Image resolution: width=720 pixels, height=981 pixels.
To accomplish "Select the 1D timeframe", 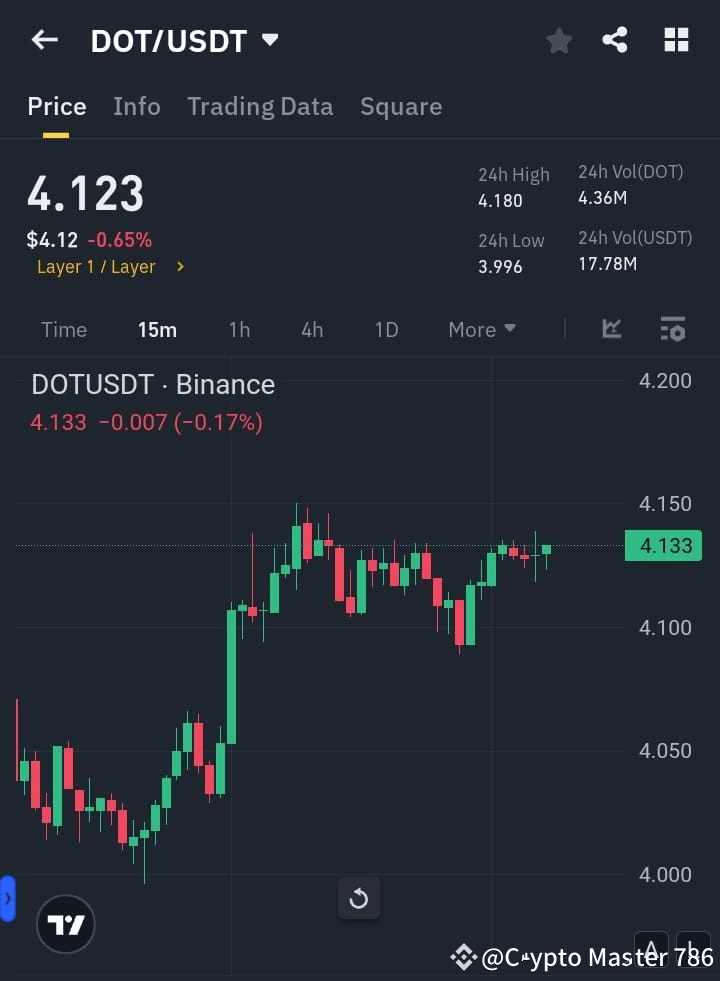I will pos(386,329).
